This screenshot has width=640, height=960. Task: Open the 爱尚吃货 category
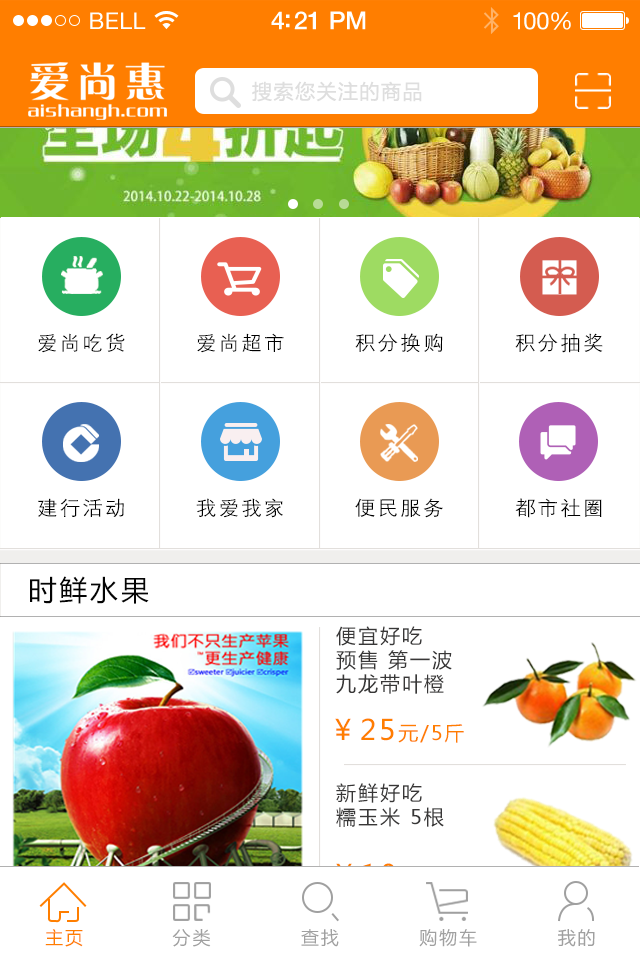pyautogui.click(x=81, y=298)
